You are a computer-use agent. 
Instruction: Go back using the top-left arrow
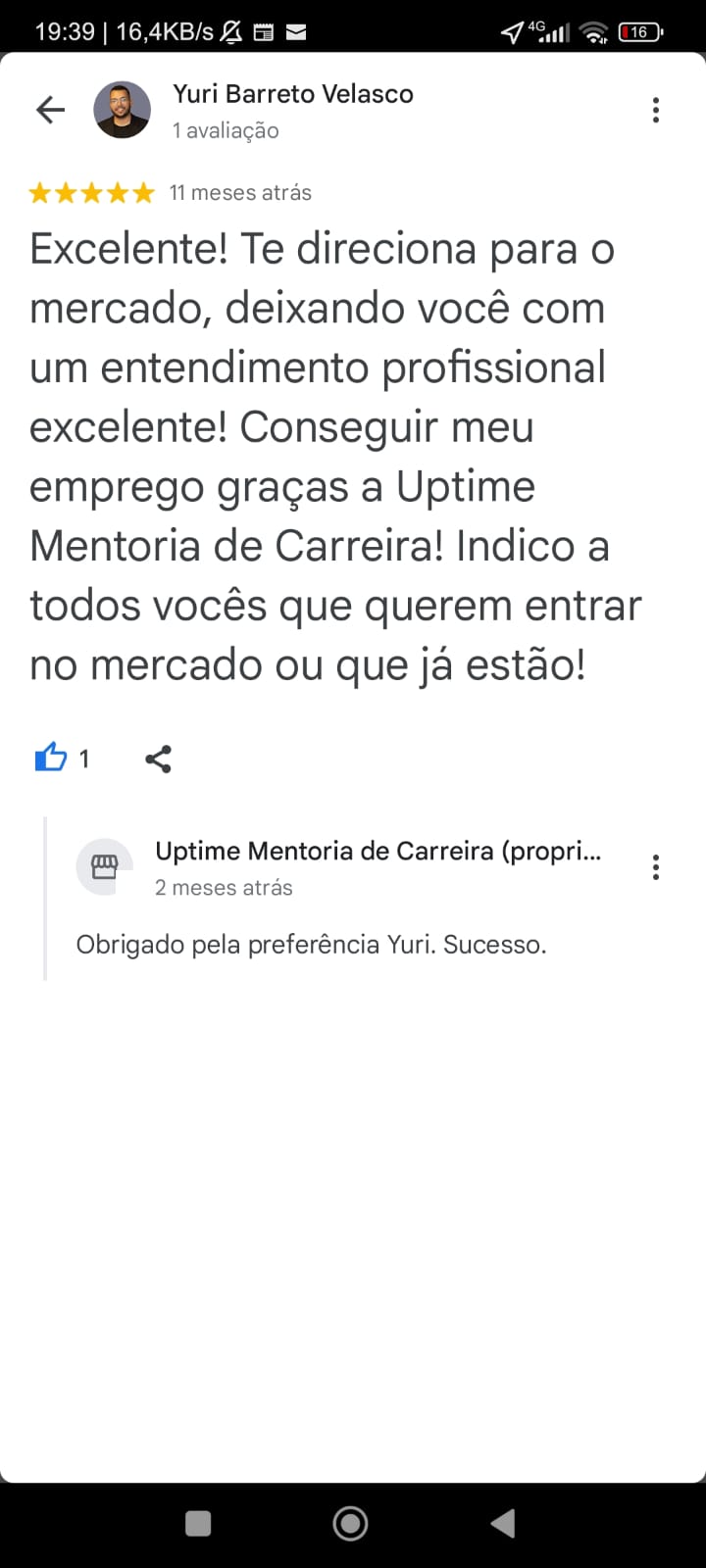pyautogui.click(x=50, y=110)
